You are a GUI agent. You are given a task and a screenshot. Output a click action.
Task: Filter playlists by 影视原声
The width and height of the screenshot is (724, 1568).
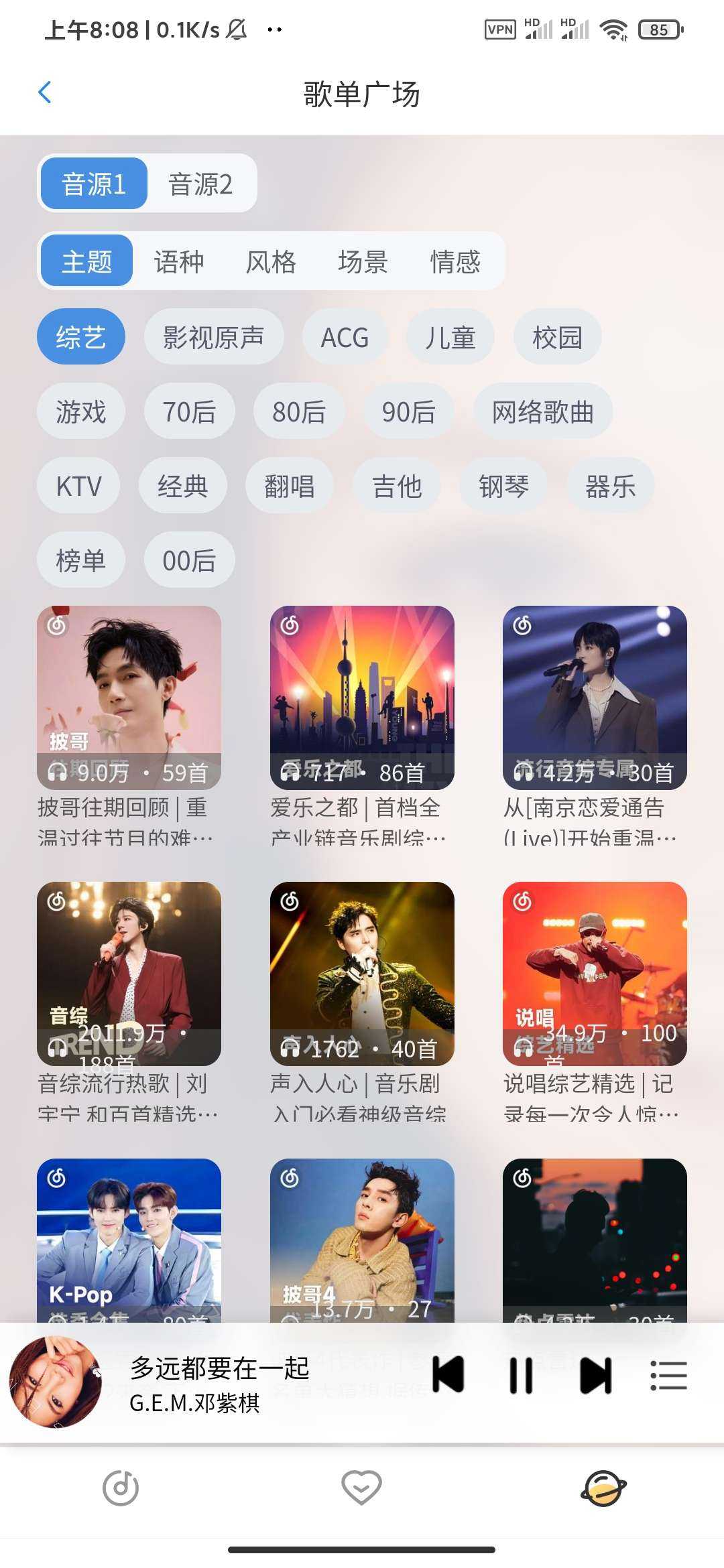coord(214,337)
